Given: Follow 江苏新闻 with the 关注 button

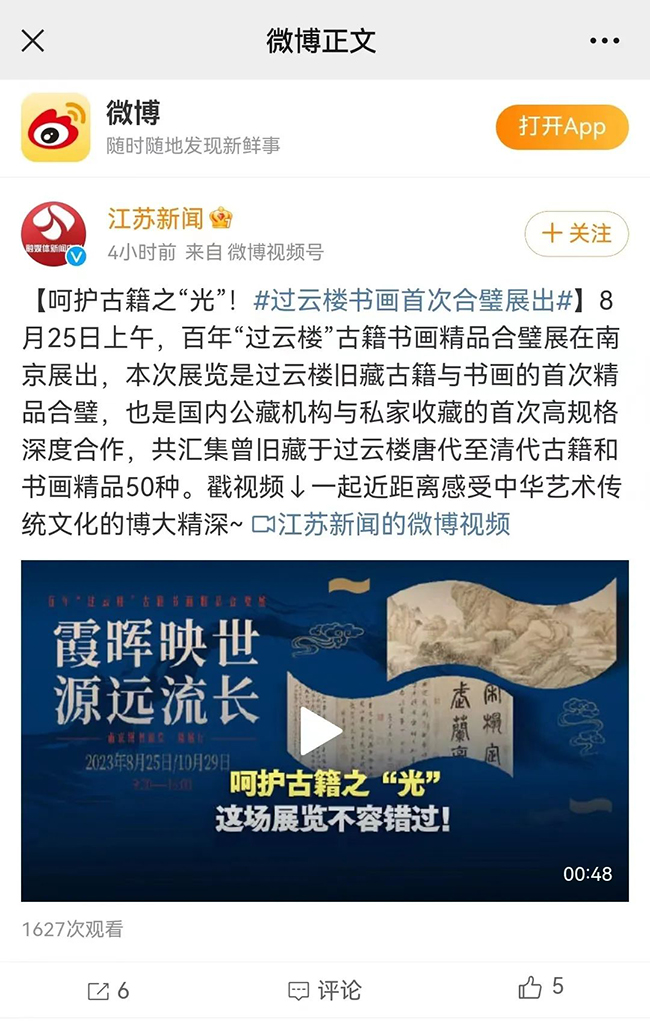Looking at the screenshot, I should point(576,234).
